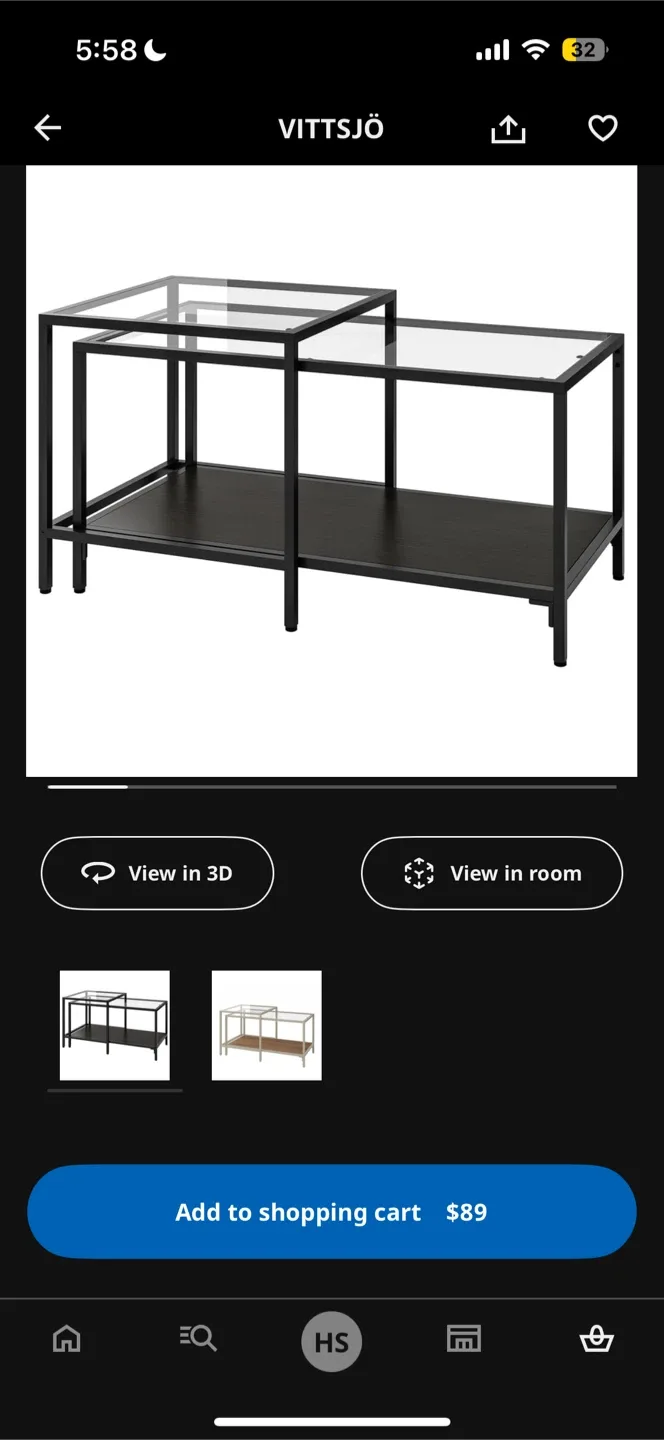Screen dimensions: 664x1440
Task: Switch to the store tab
Action: [x=463, y=1338]
